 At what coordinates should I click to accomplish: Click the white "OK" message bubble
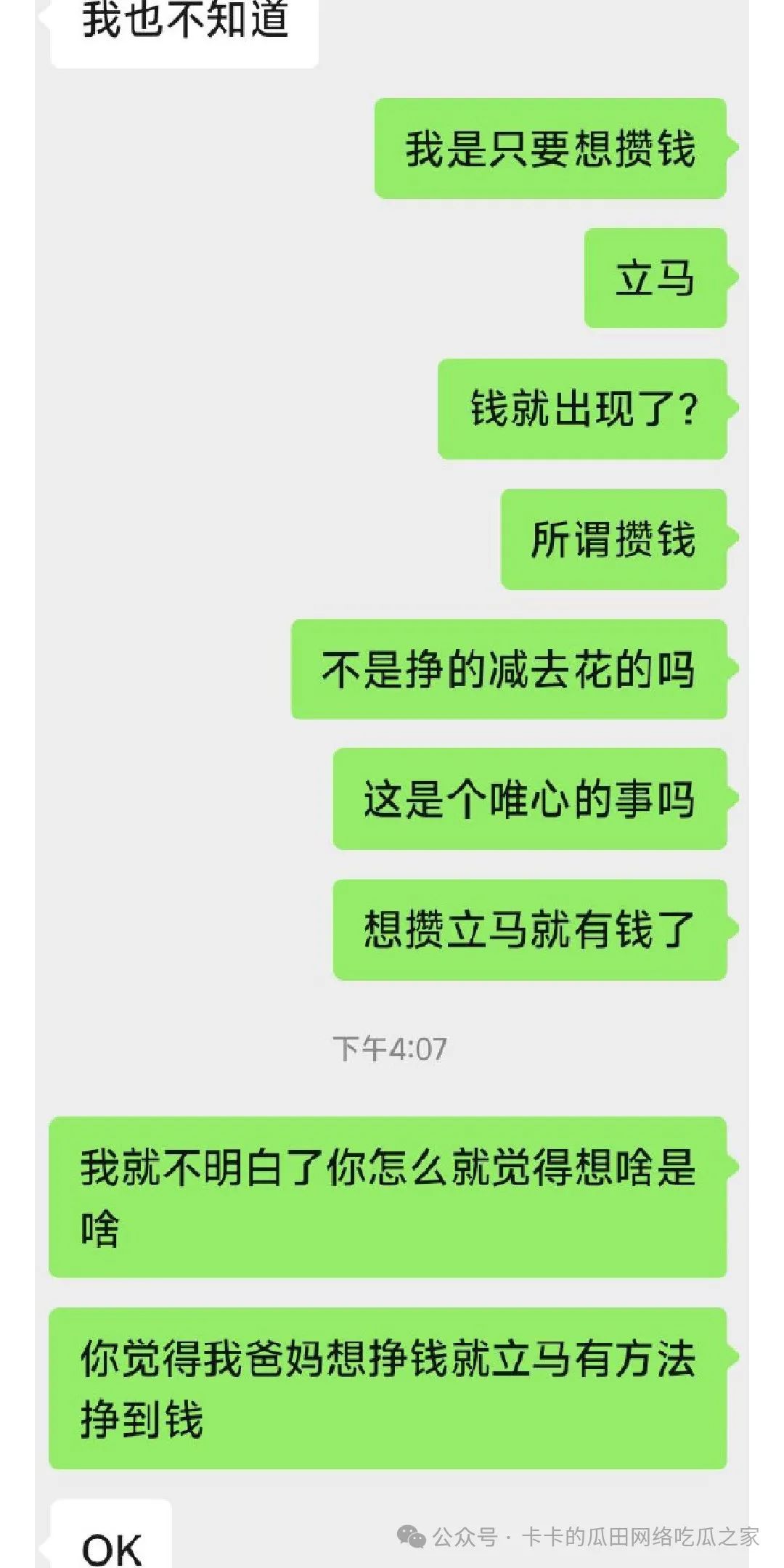click(x=109, y=1539)
